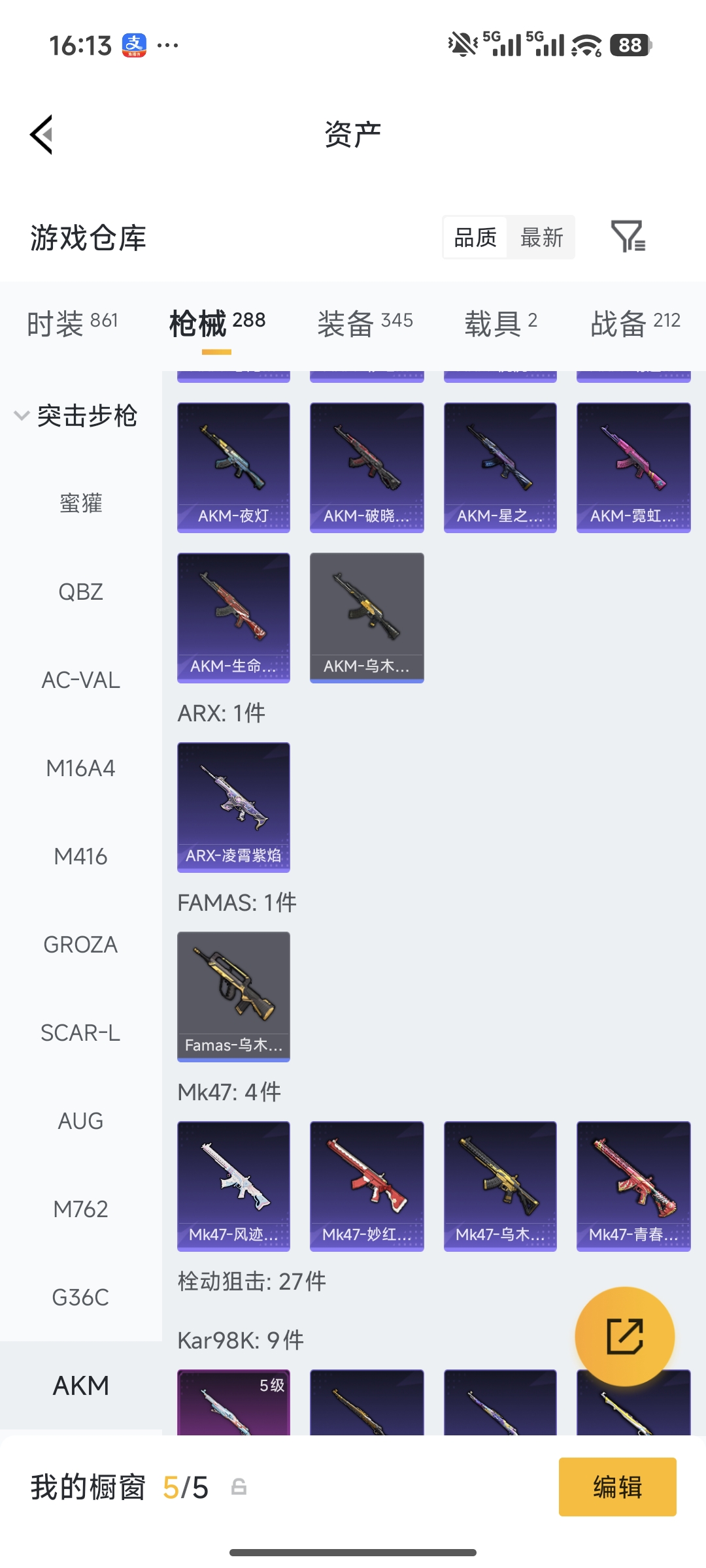
Task: View the Famas-乌木 skin
Action: click(x=233, y=996)
